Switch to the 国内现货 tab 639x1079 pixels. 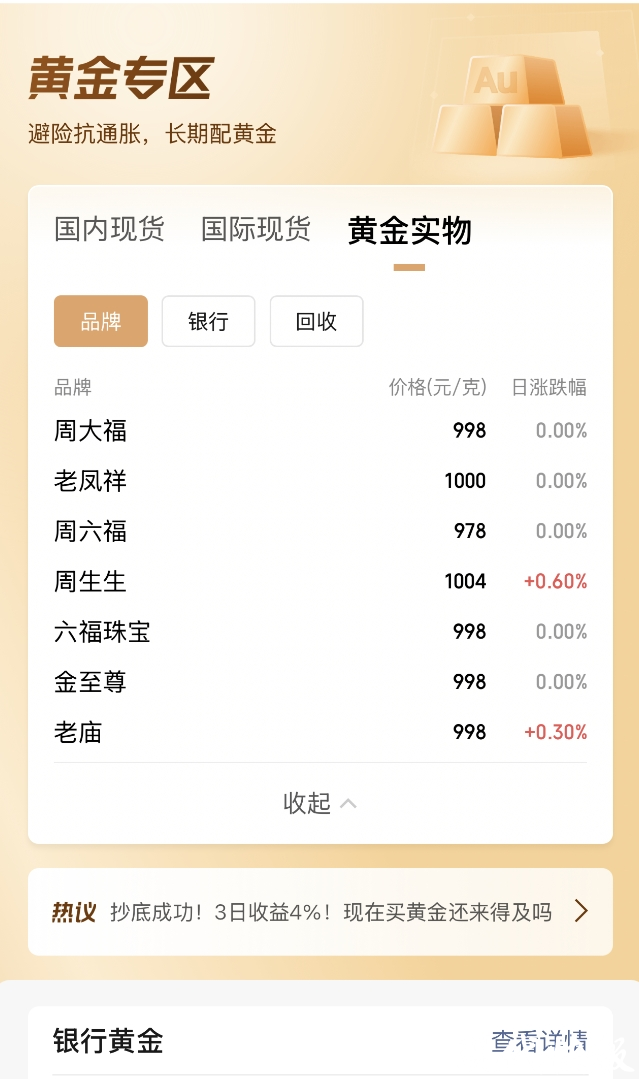pyautogui.click(x=109, y=230)
